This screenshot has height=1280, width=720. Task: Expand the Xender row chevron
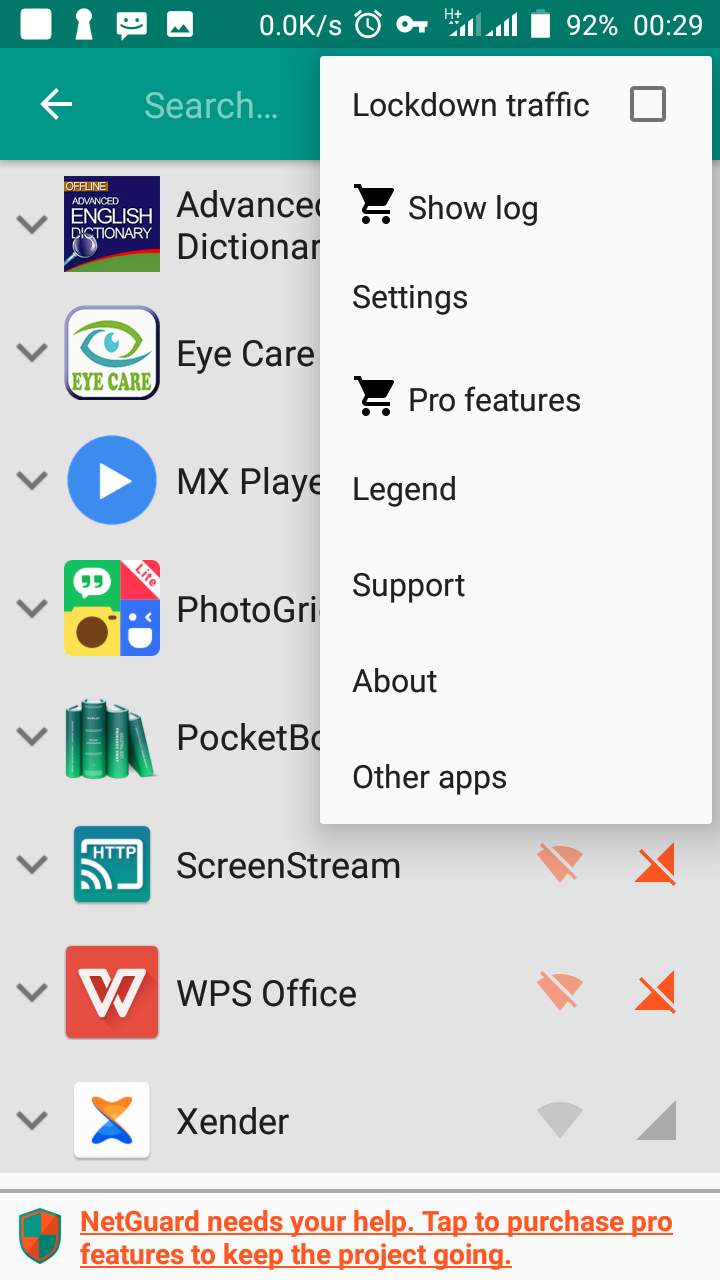[33, 1120]
